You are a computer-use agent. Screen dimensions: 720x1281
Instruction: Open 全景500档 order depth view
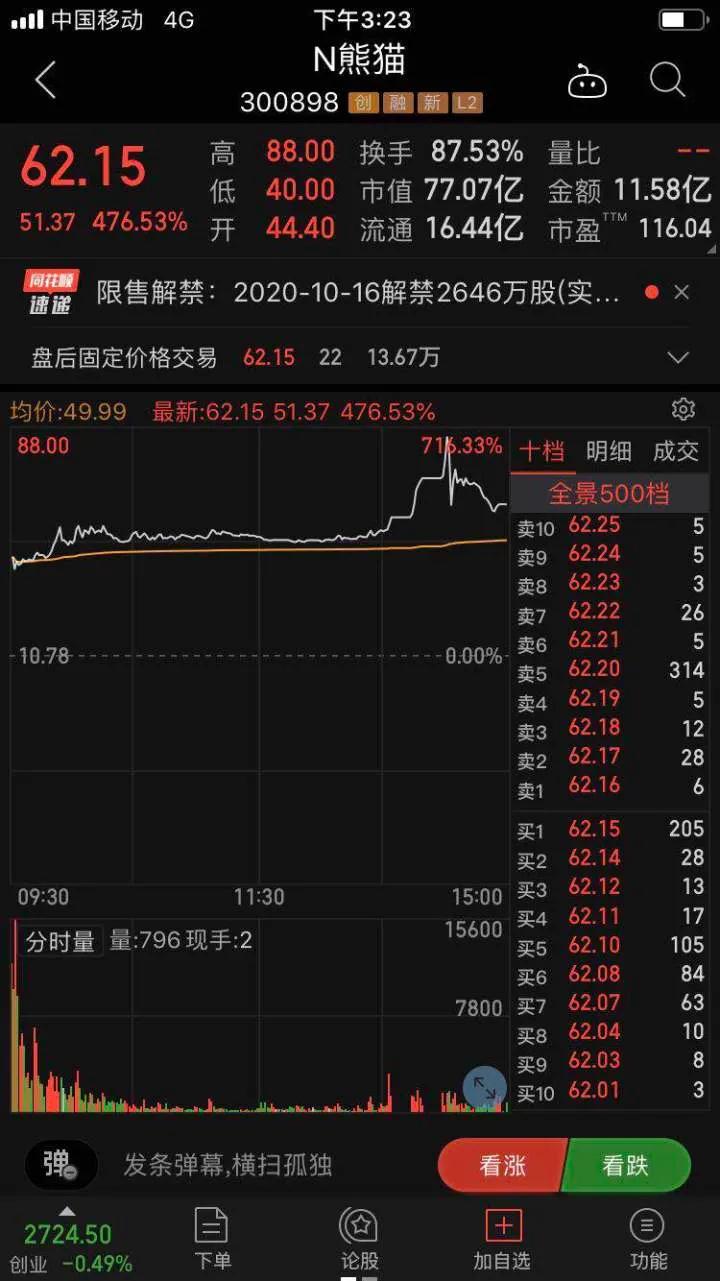tap(609, 493)
